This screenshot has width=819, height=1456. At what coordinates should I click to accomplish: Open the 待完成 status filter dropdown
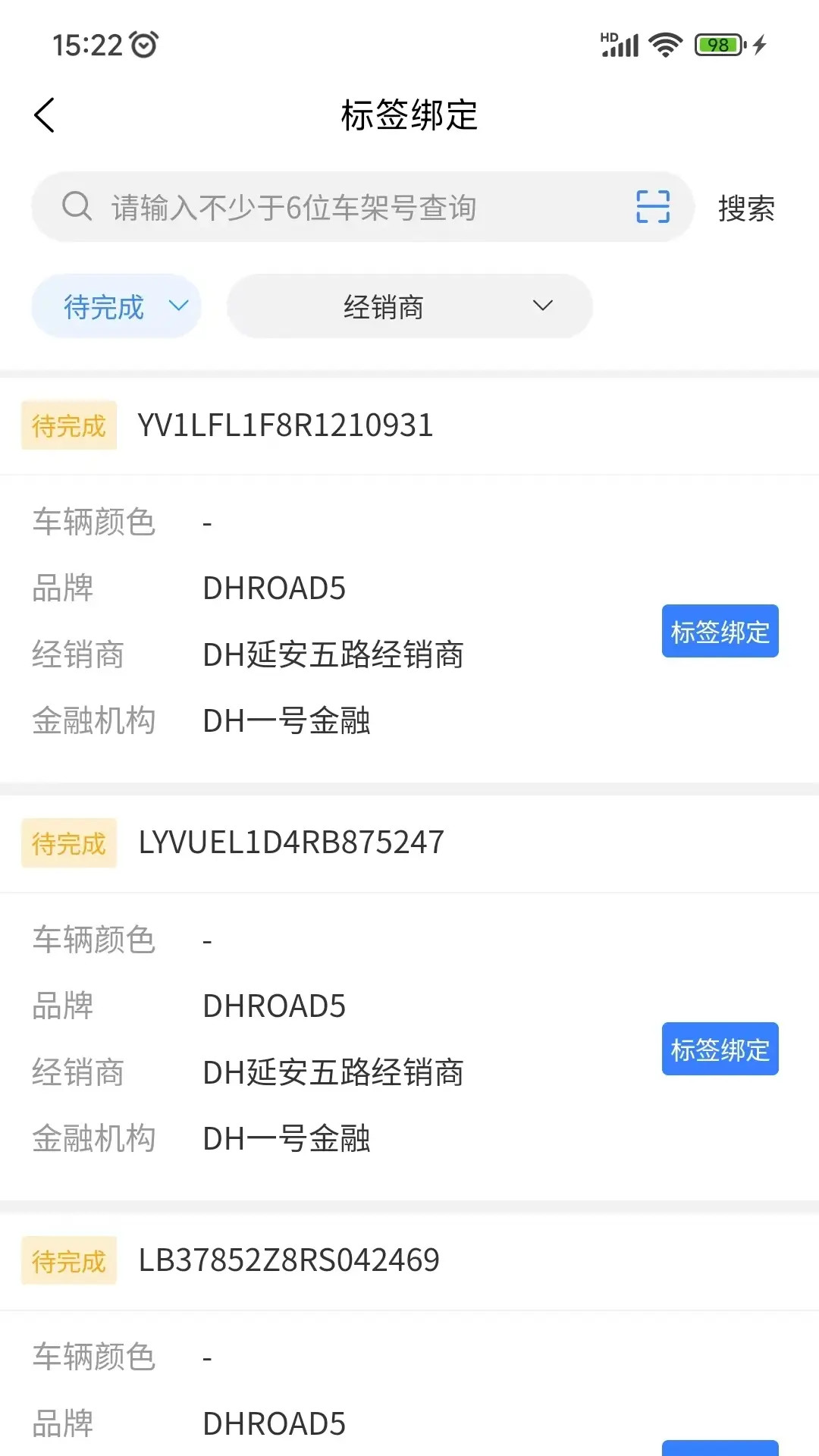[115, 306]
